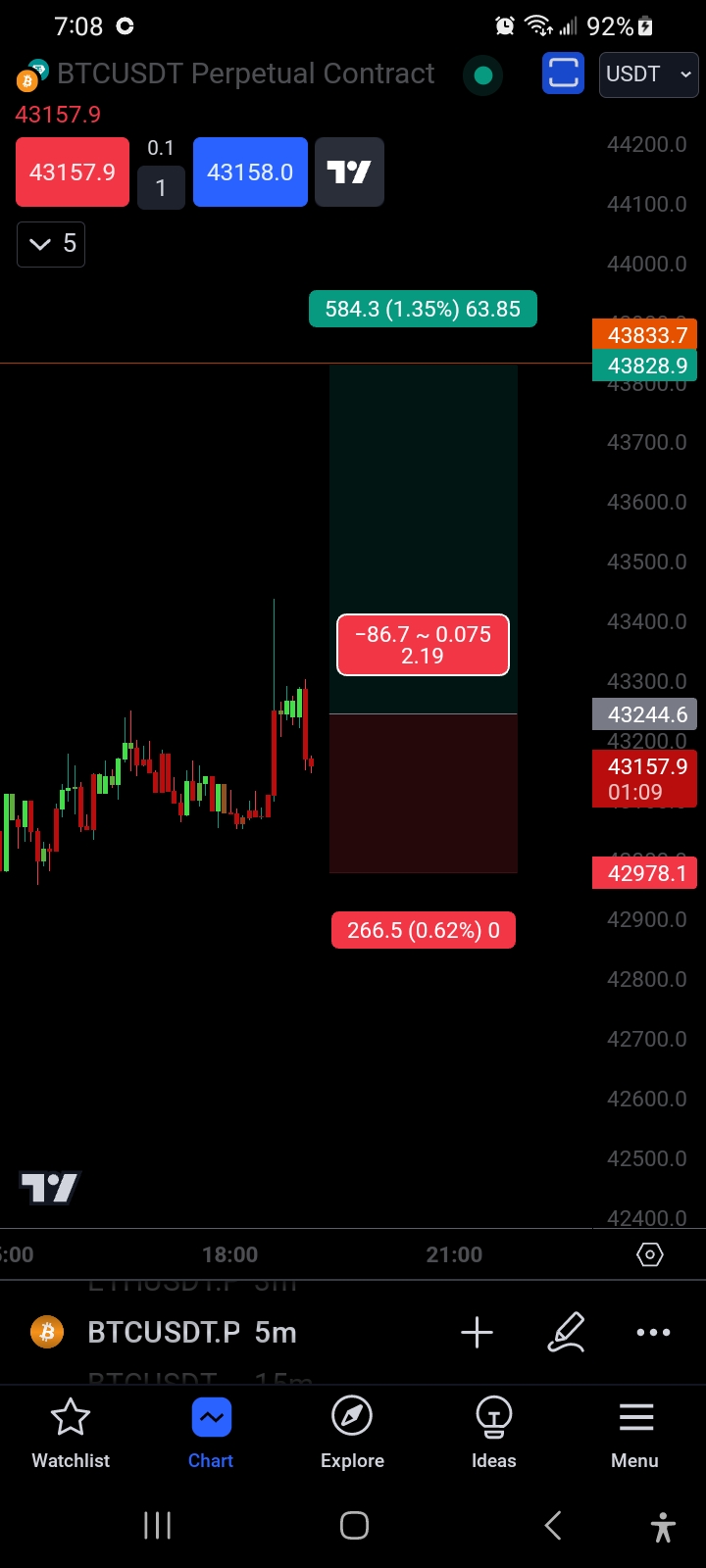Change symbol via BTCUSDT.P 5m selector
The image size is (706, 1568).
[191, 1333]
